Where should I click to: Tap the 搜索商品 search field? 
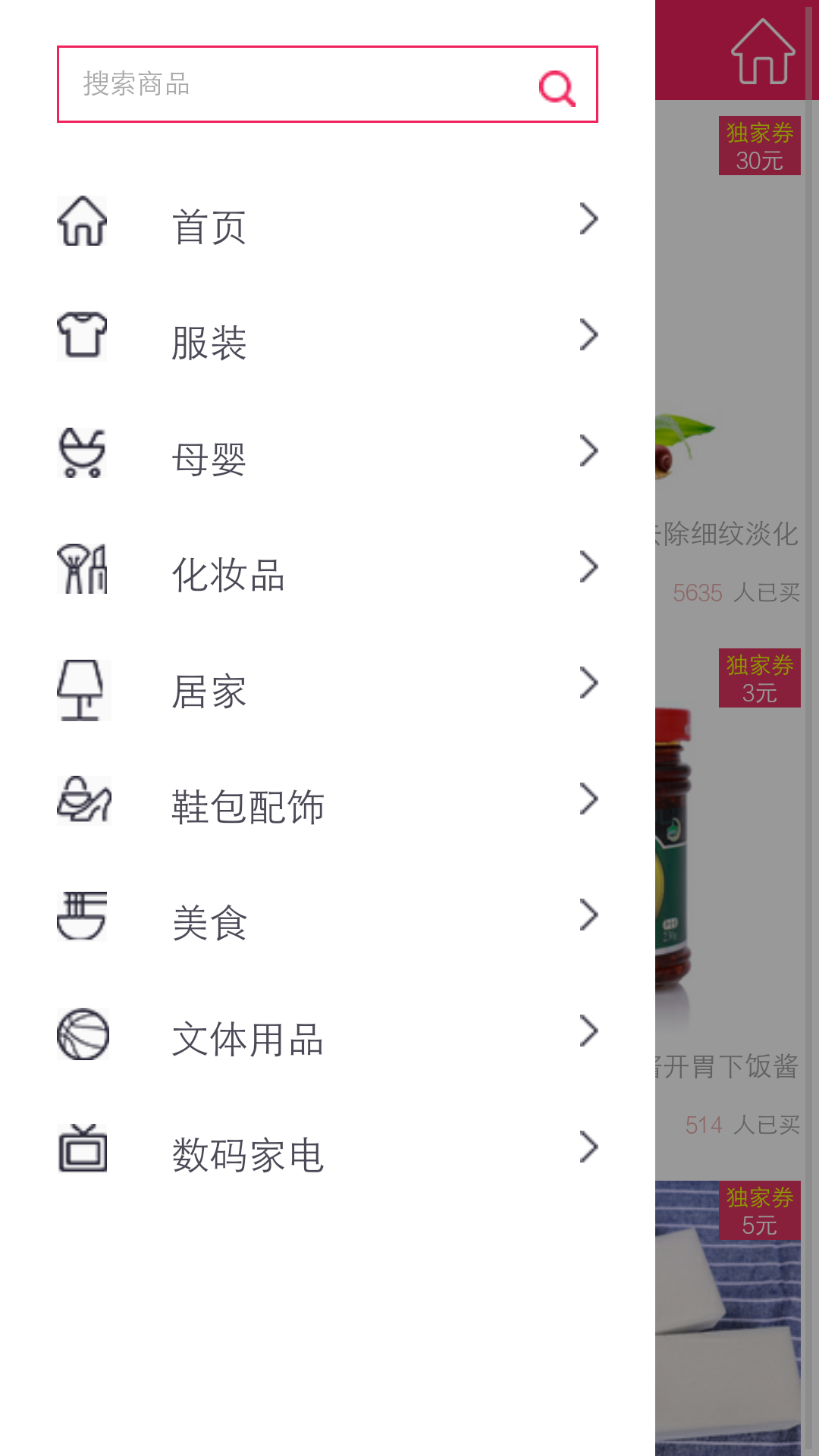[296, 84]
